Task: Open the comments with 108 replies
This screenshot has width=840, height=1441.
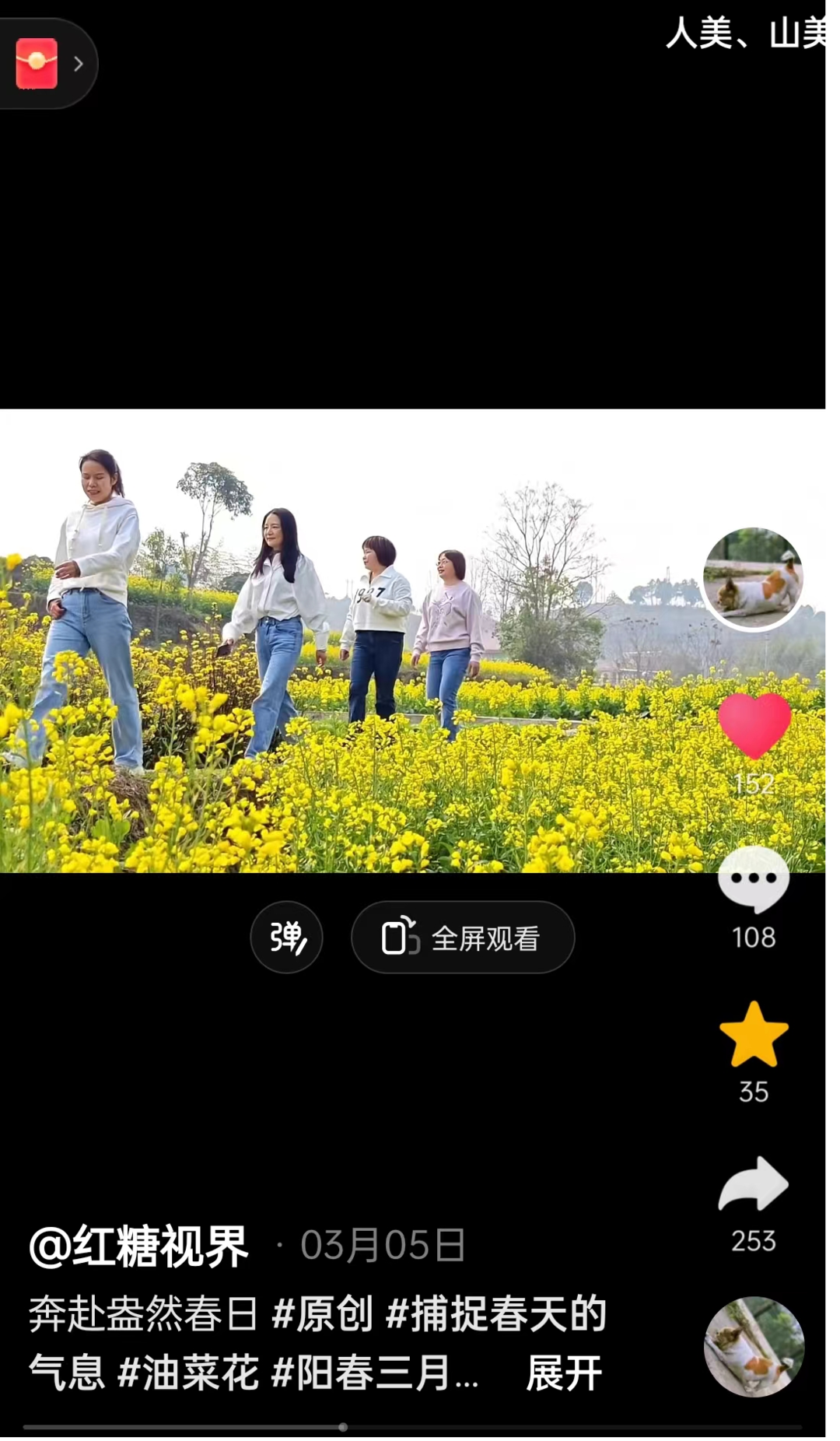Action: click(x=753, y=880)
